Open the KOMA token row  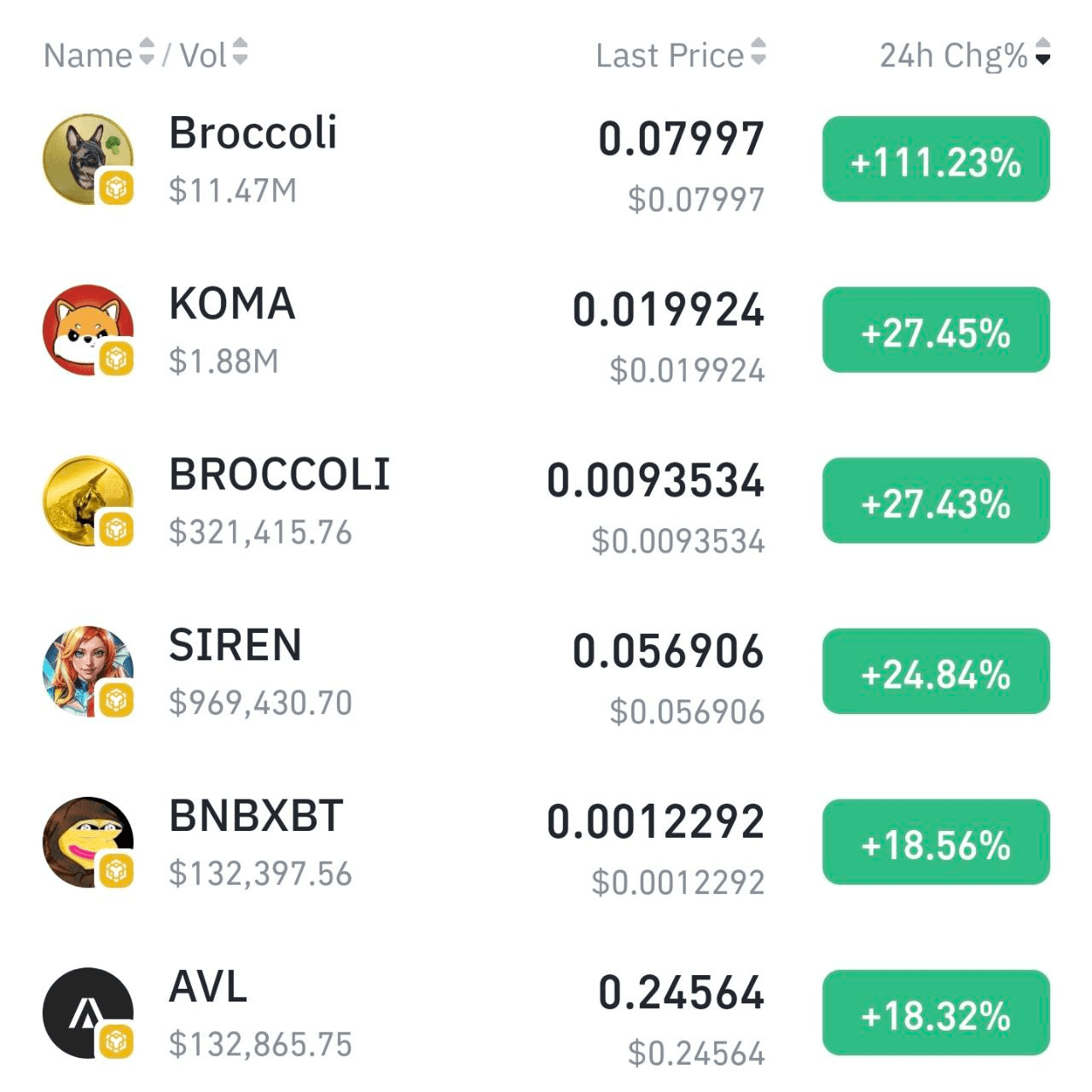(x=232, y=330)
